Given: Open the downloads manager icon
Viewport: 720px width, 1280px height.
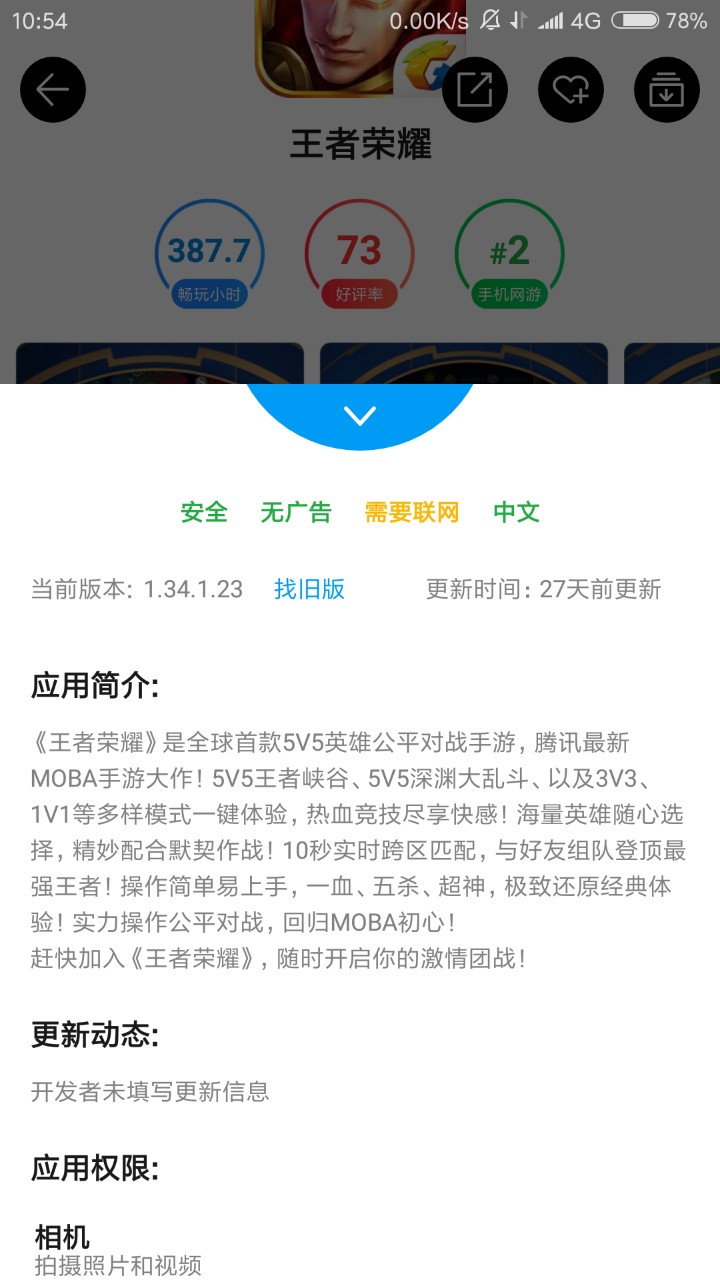Looking at the screenshot, I should point(666,90).
